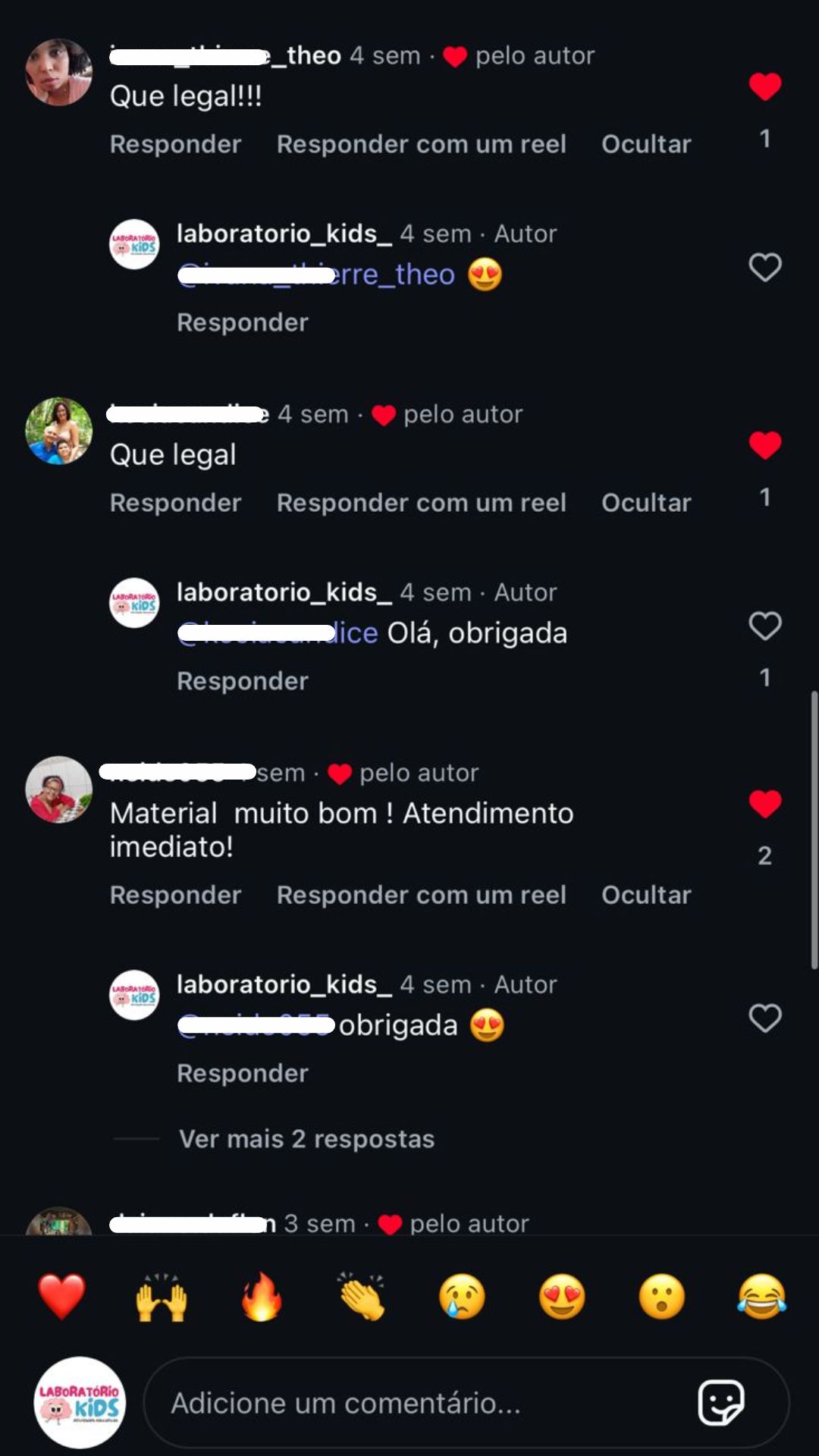Screen dimensions: 819x1456
Task: Like the author reply ending in "erre_theo"
Action: (764, 268)
